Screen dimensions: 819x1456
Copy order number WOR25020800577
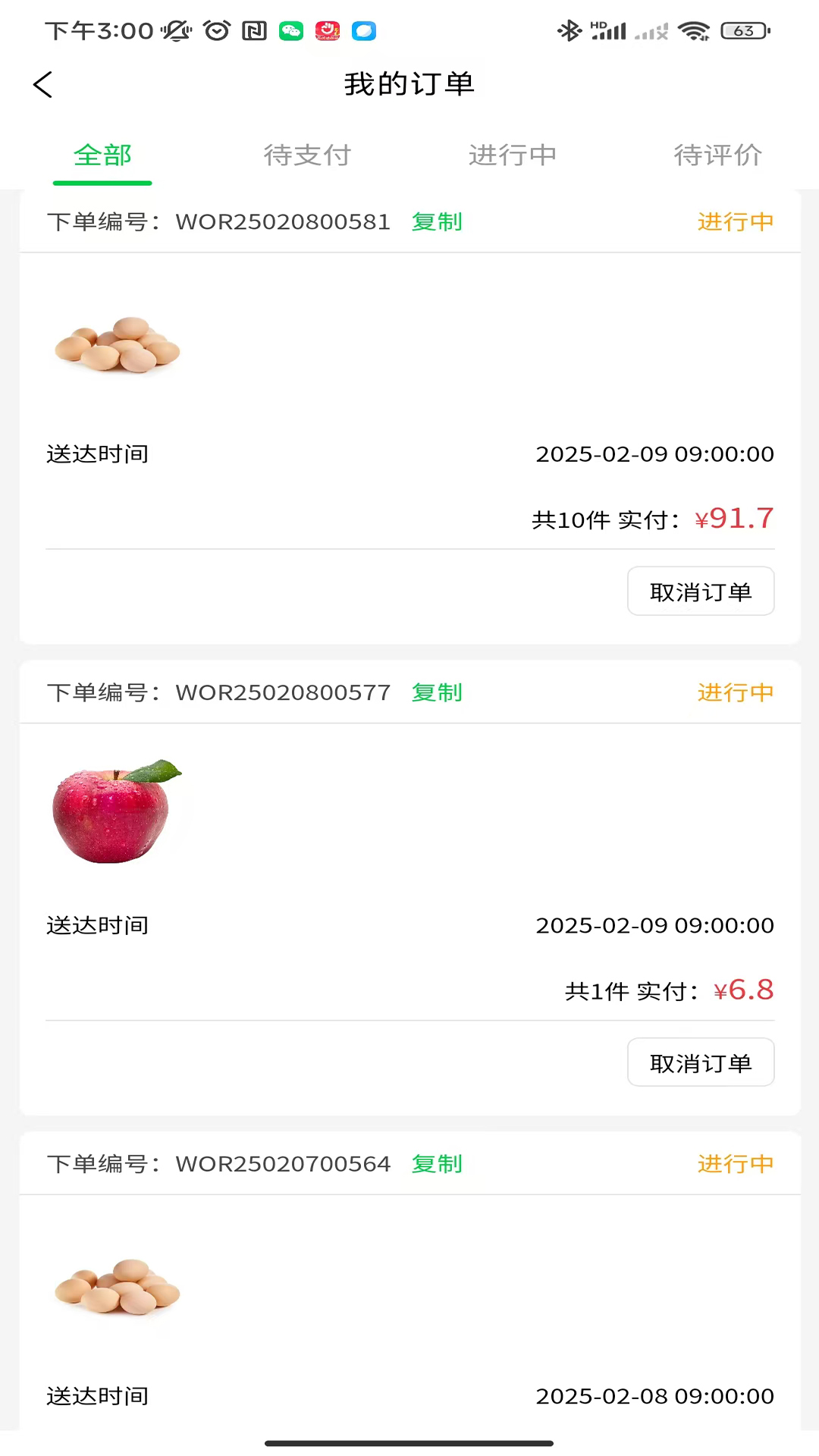point(437,692)
